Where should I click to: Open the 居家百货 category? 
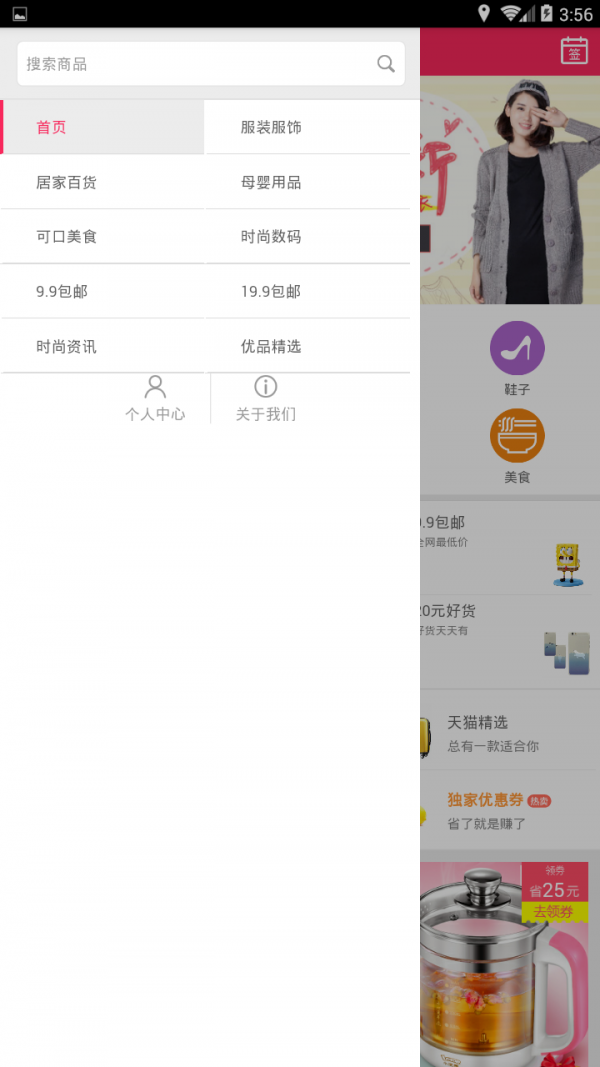[103, 182]
